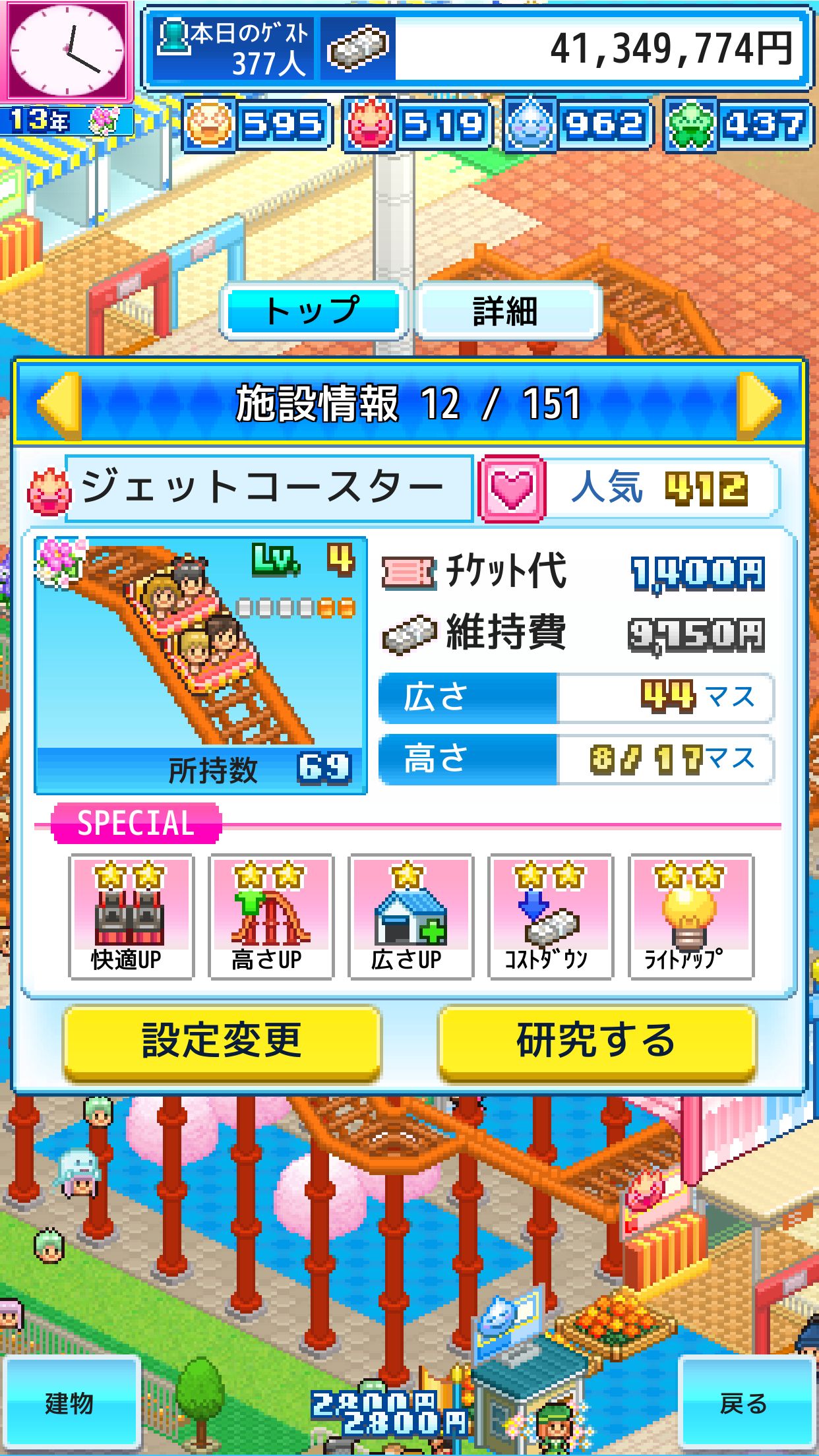Go to previous facility with left arrow

pyautogui.click(x=60, y=404)
